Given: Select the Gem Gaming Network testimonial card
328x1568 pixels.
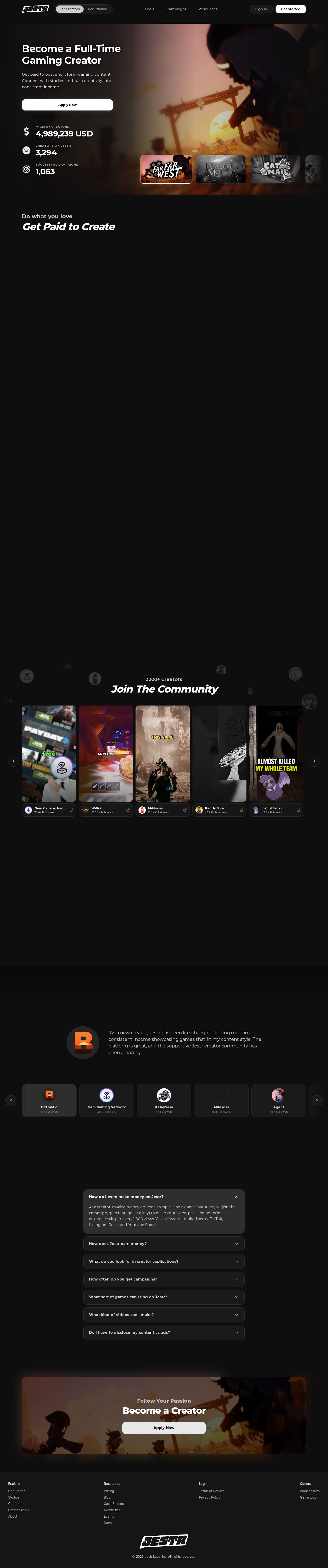Looking at the screenshot, I should tap(107, 1101).
